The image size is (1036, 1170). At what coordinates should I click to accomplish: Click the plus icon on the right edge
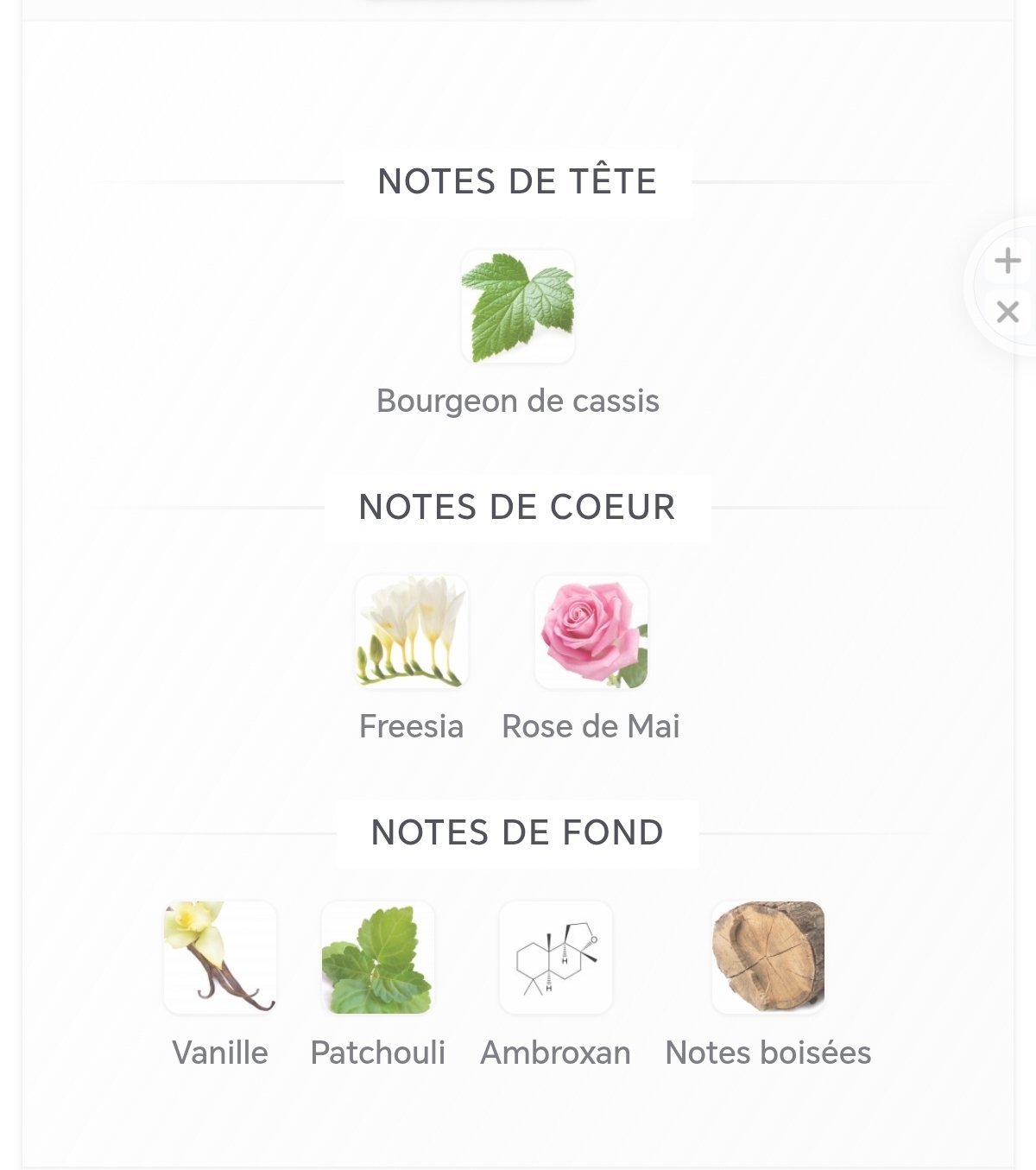tap(1010, 260)
